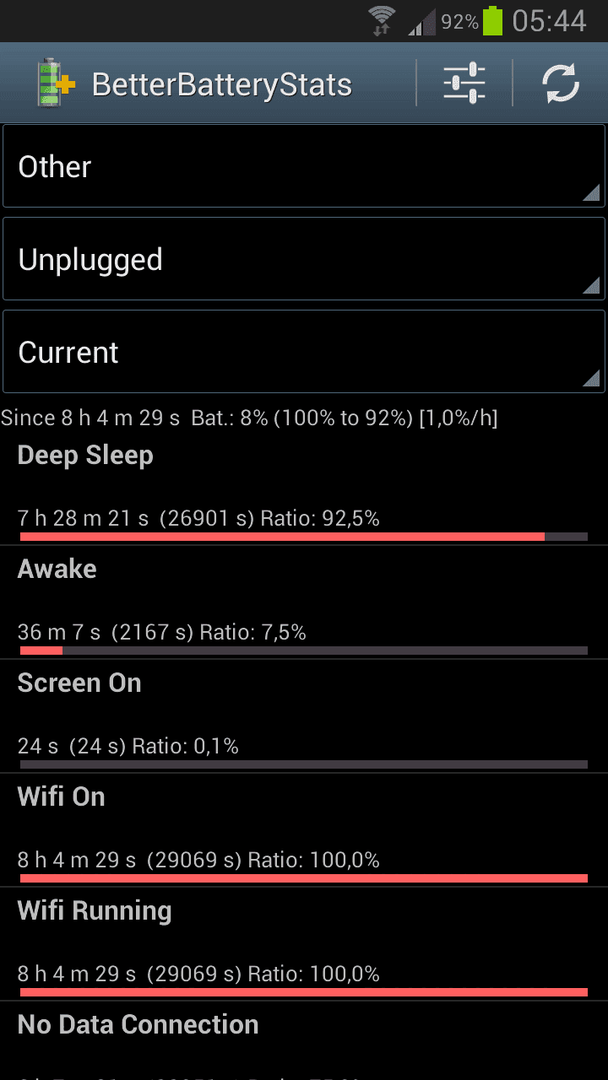The width and height of the screenshot is (608, 1080).
Task: View the Screen On details
Action: (304, 716)
